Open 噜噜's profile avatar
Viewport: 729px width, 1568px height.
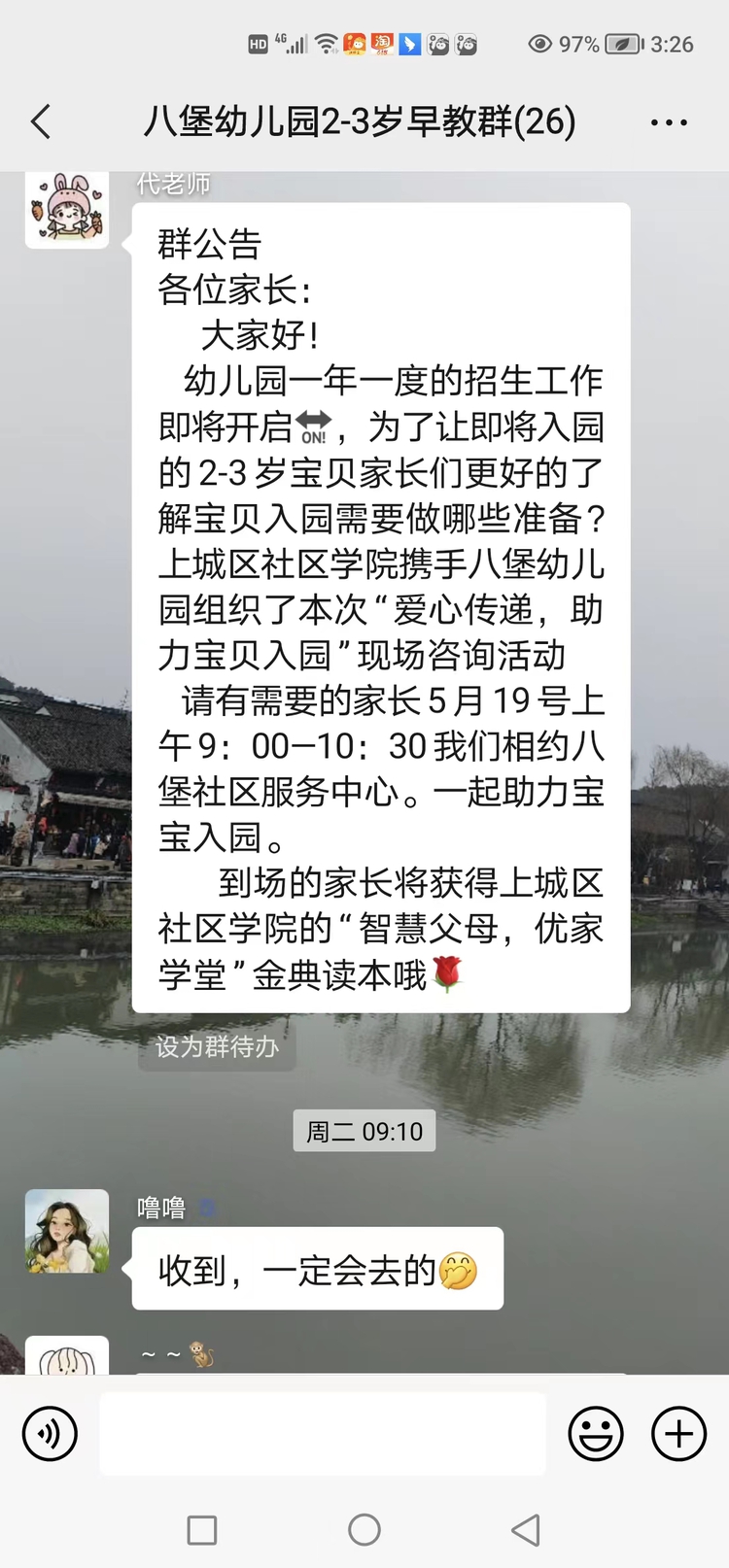[67, 1231]
